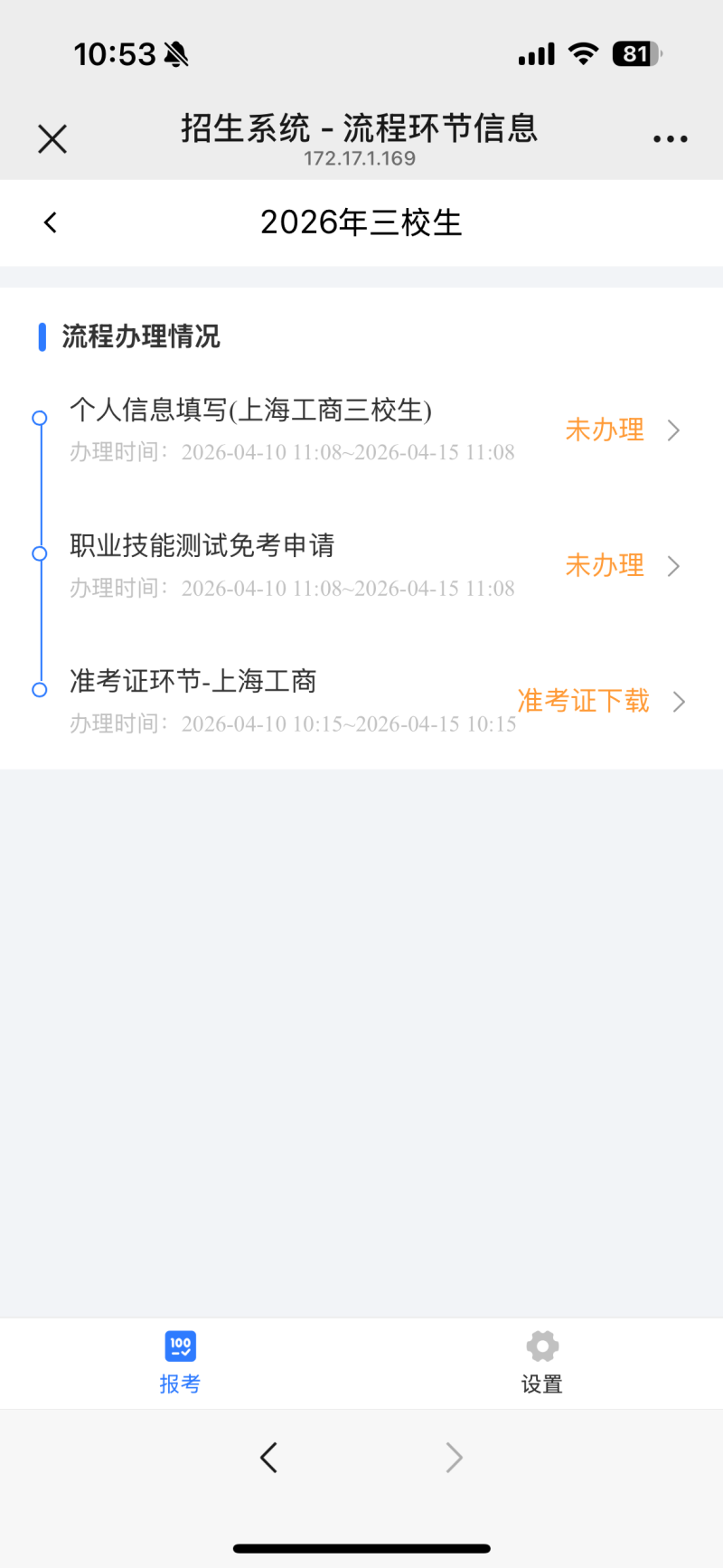Screen dimensions: 723x1568
Task: Open 职业技能测试免考申请 step
Action: [361, 565]
